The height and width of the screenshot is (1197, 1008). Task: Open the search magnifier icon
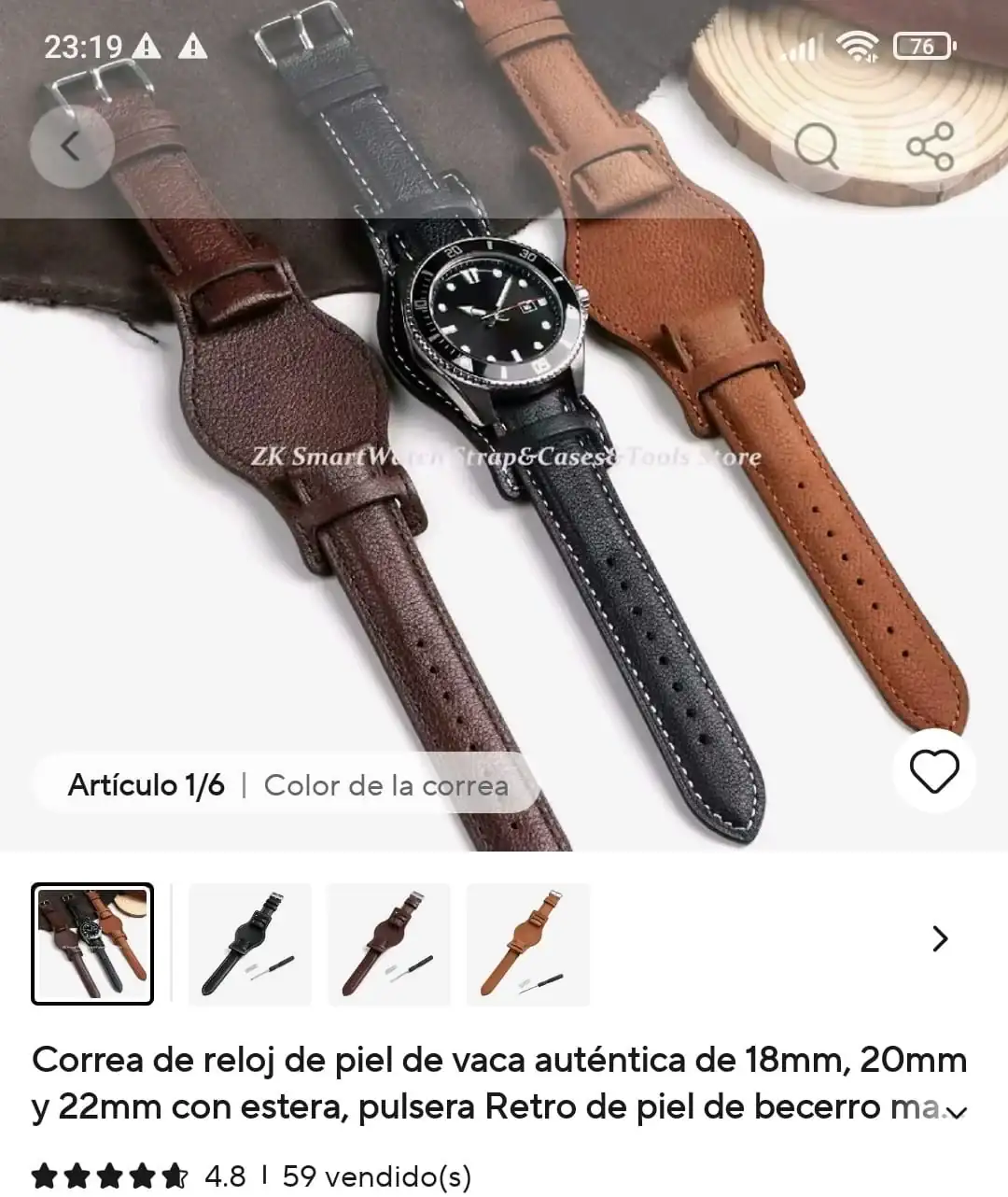(816, 147)
